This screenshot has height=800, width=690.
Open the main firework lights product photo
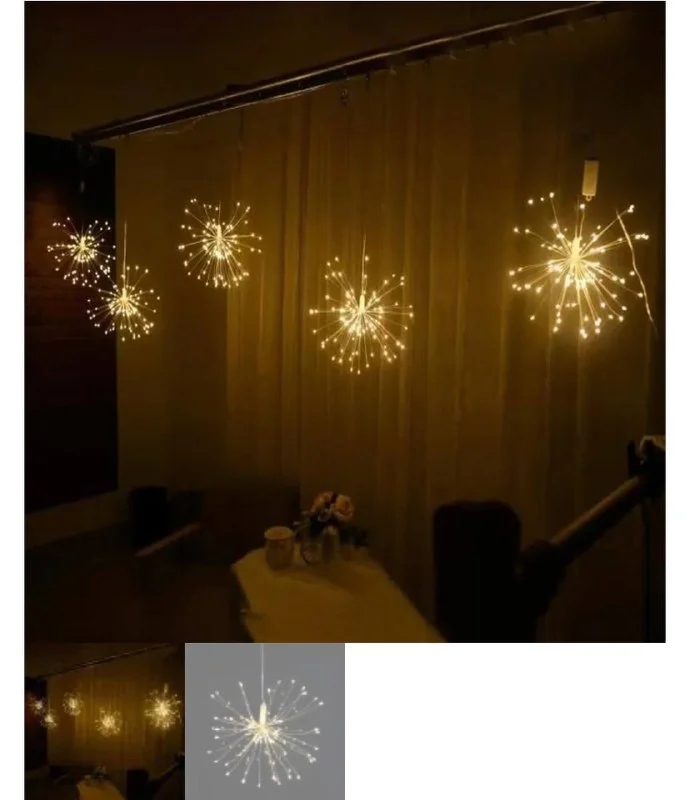point(345,320)
